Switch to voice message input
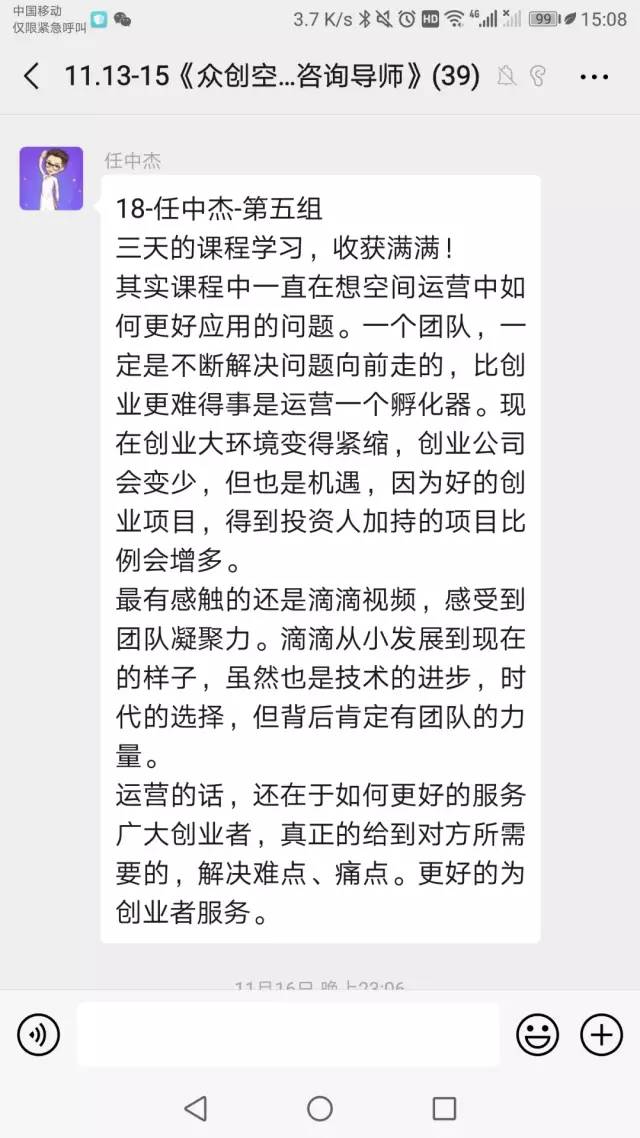Image resolution: width=640 pixels, height=1138 pixels. (x=38, y=1034)
